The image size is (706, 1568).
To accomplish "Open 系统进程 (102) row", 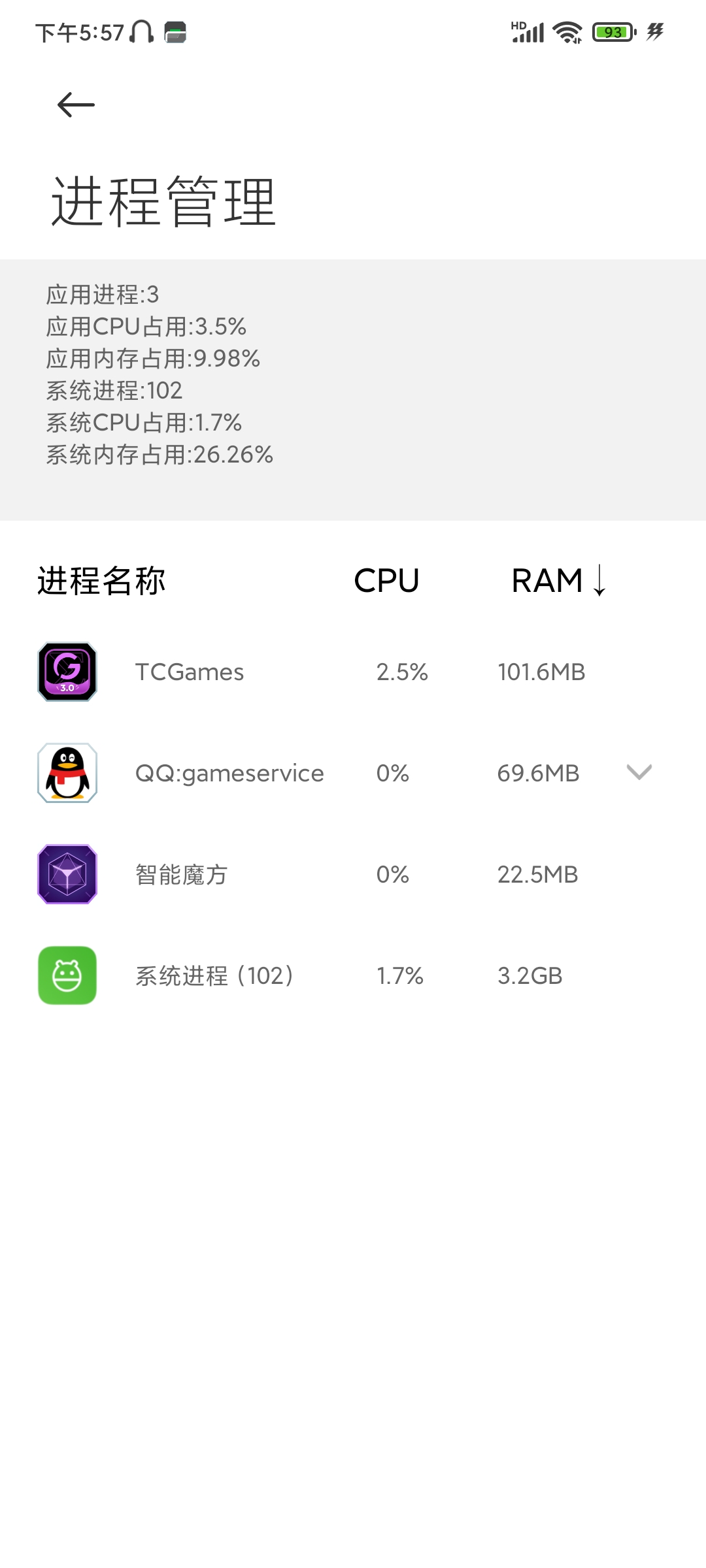I will click(x=353, y=975).
